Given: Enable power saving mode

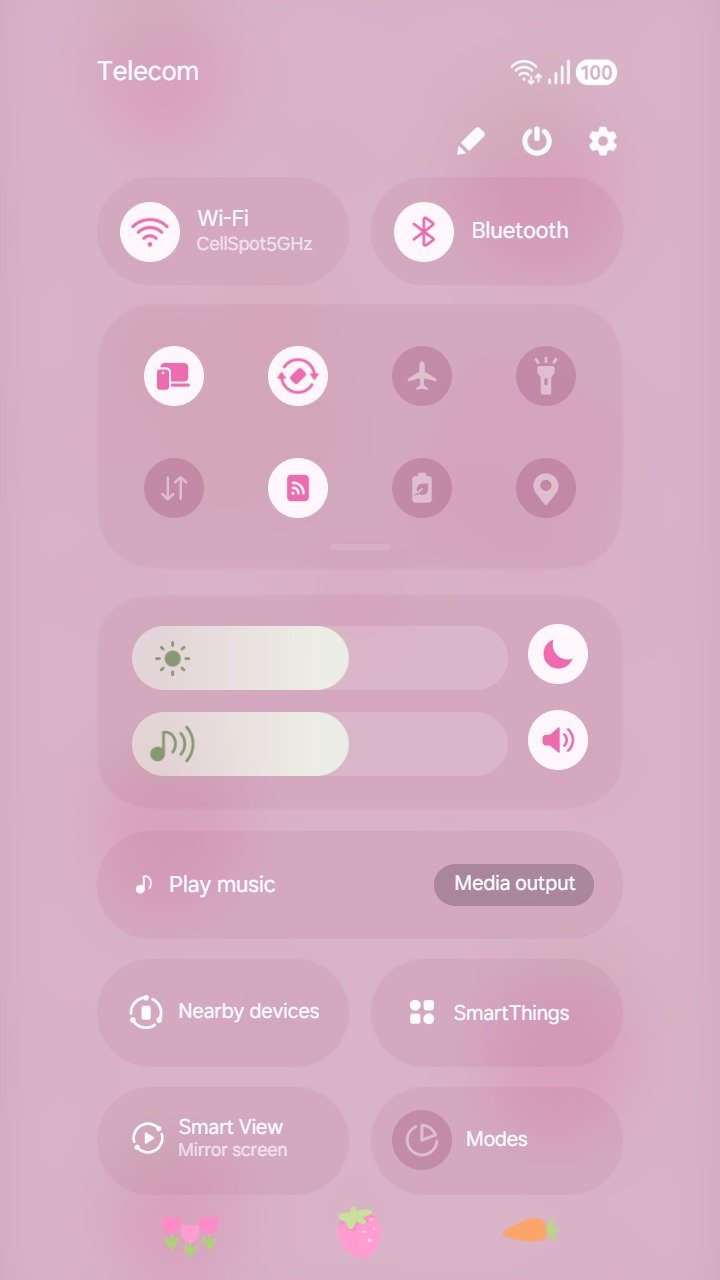Looking at the screenshot, I should point(422,488).
